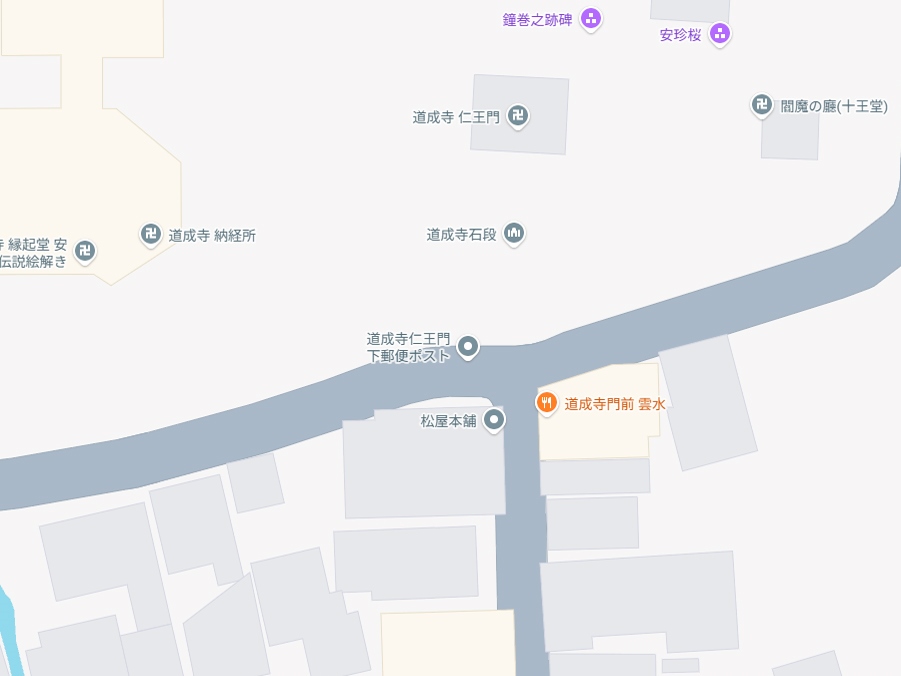
Task: Select the 道成寺門前 雲水 restaurant pin
Action: tap(546, 404)
